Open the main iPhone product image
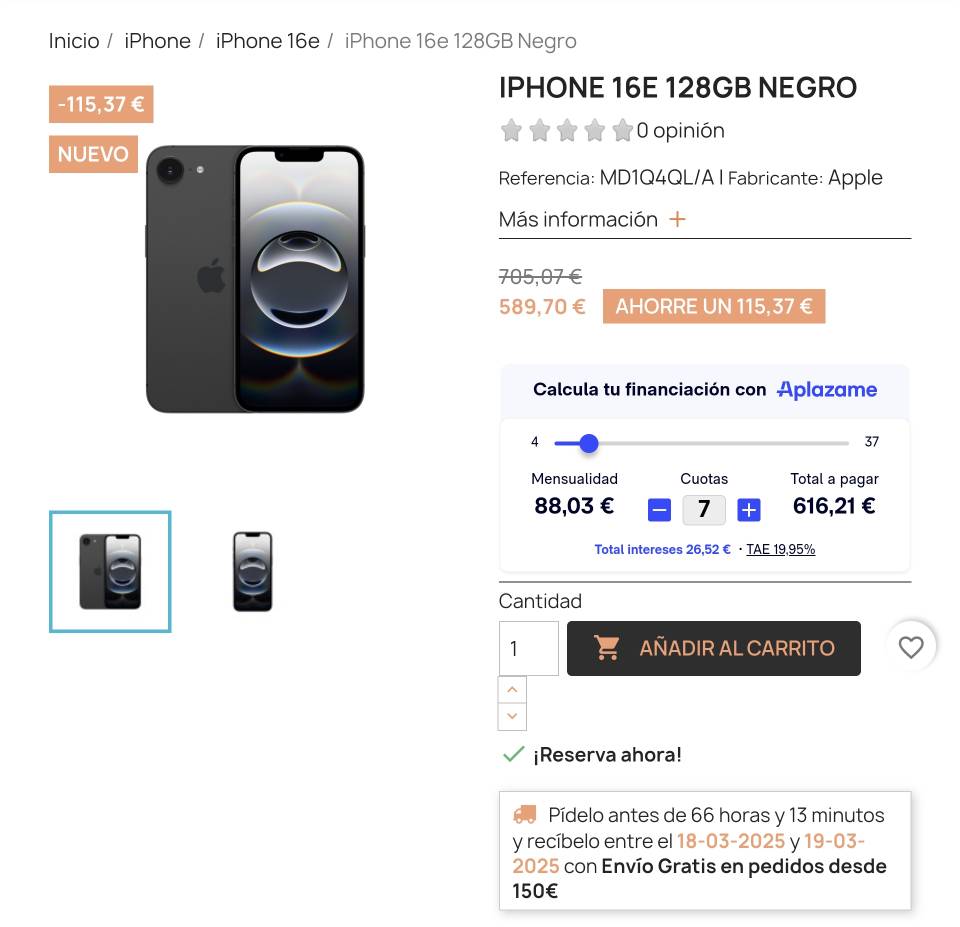This screenshot has height=927, width=960. coord(255,278)
